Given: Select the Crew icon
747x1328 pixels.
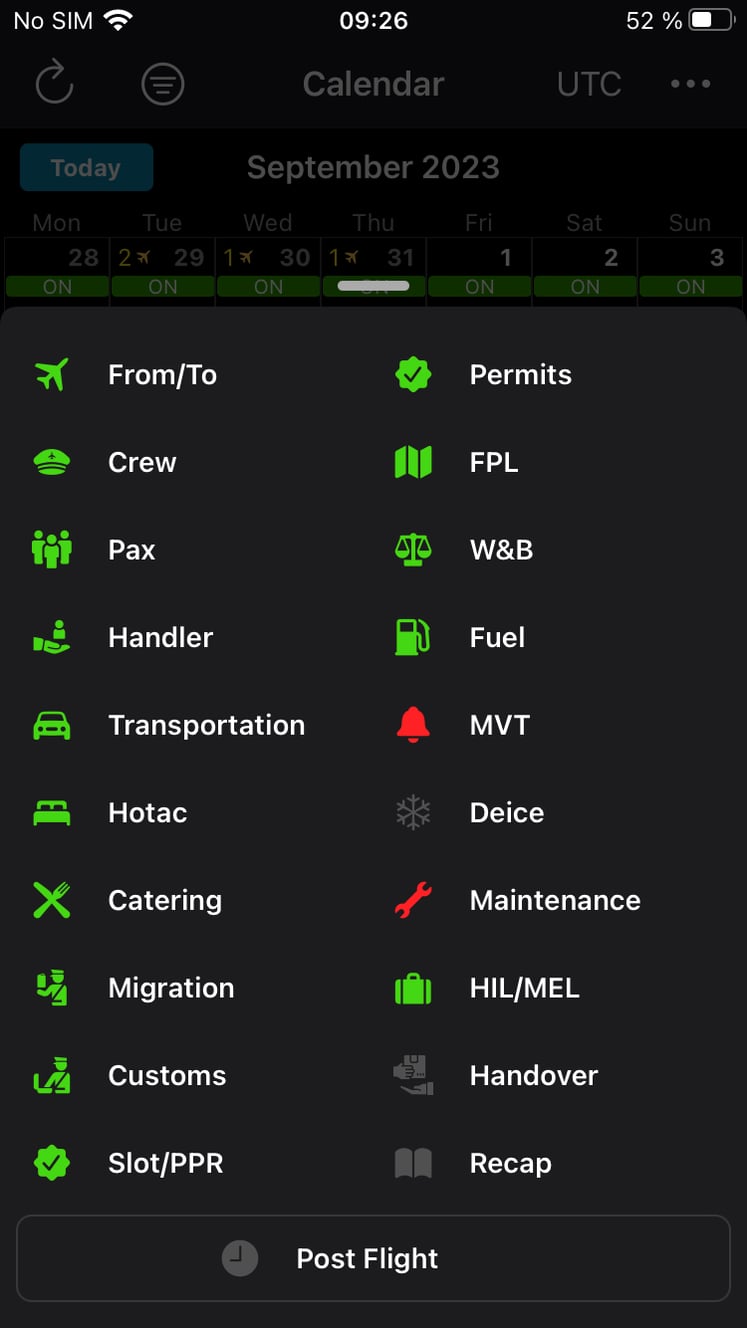Looking at the screenshot, I should click(x=51, y=462).
